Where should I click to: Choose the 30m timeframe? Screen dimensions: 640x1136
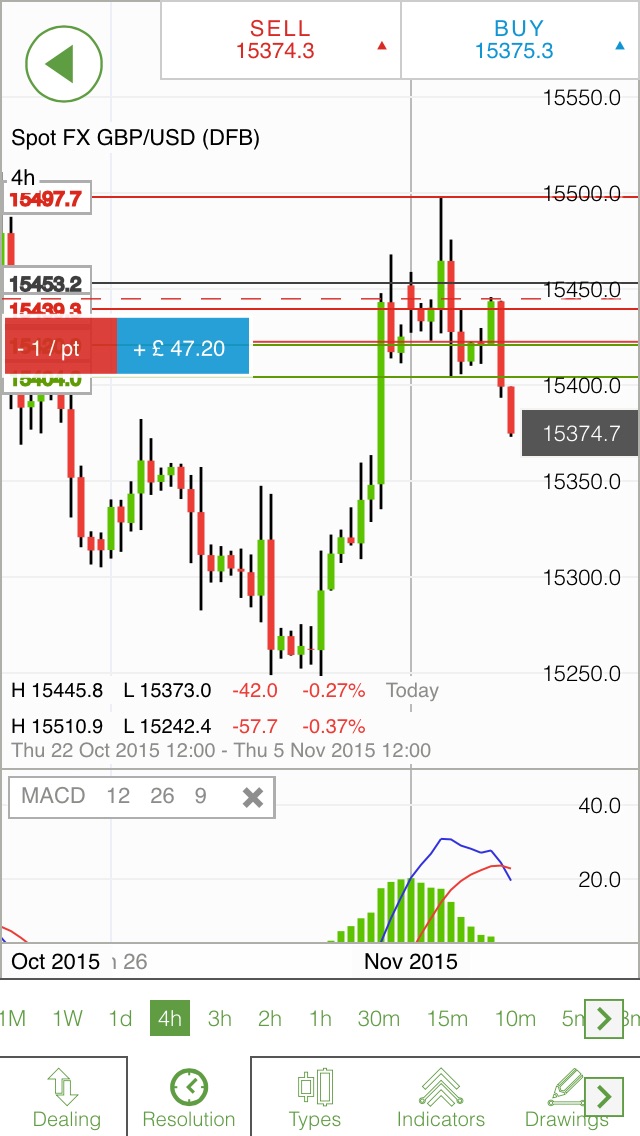coord(379,1019)
